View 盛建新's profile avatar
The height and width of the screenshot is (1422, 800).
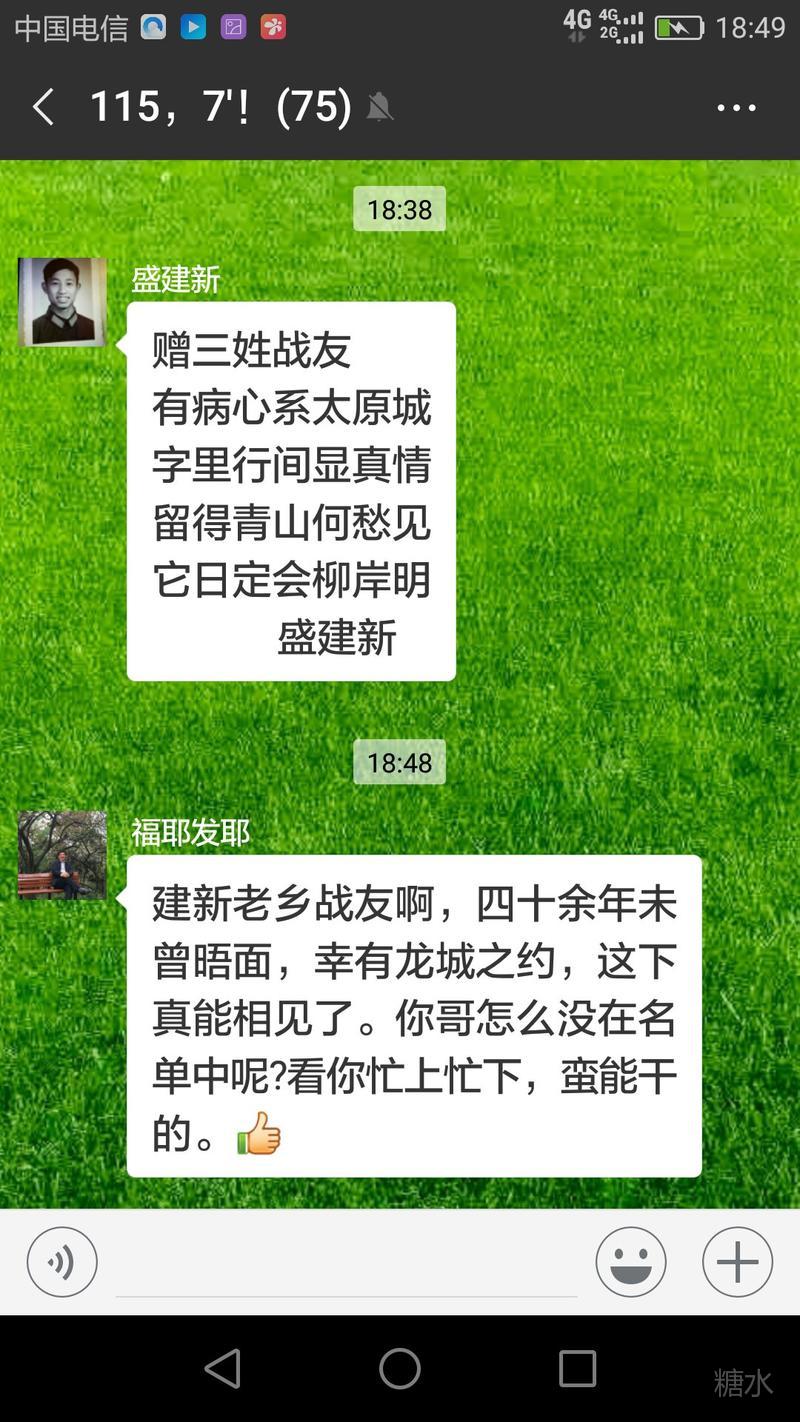62,302
